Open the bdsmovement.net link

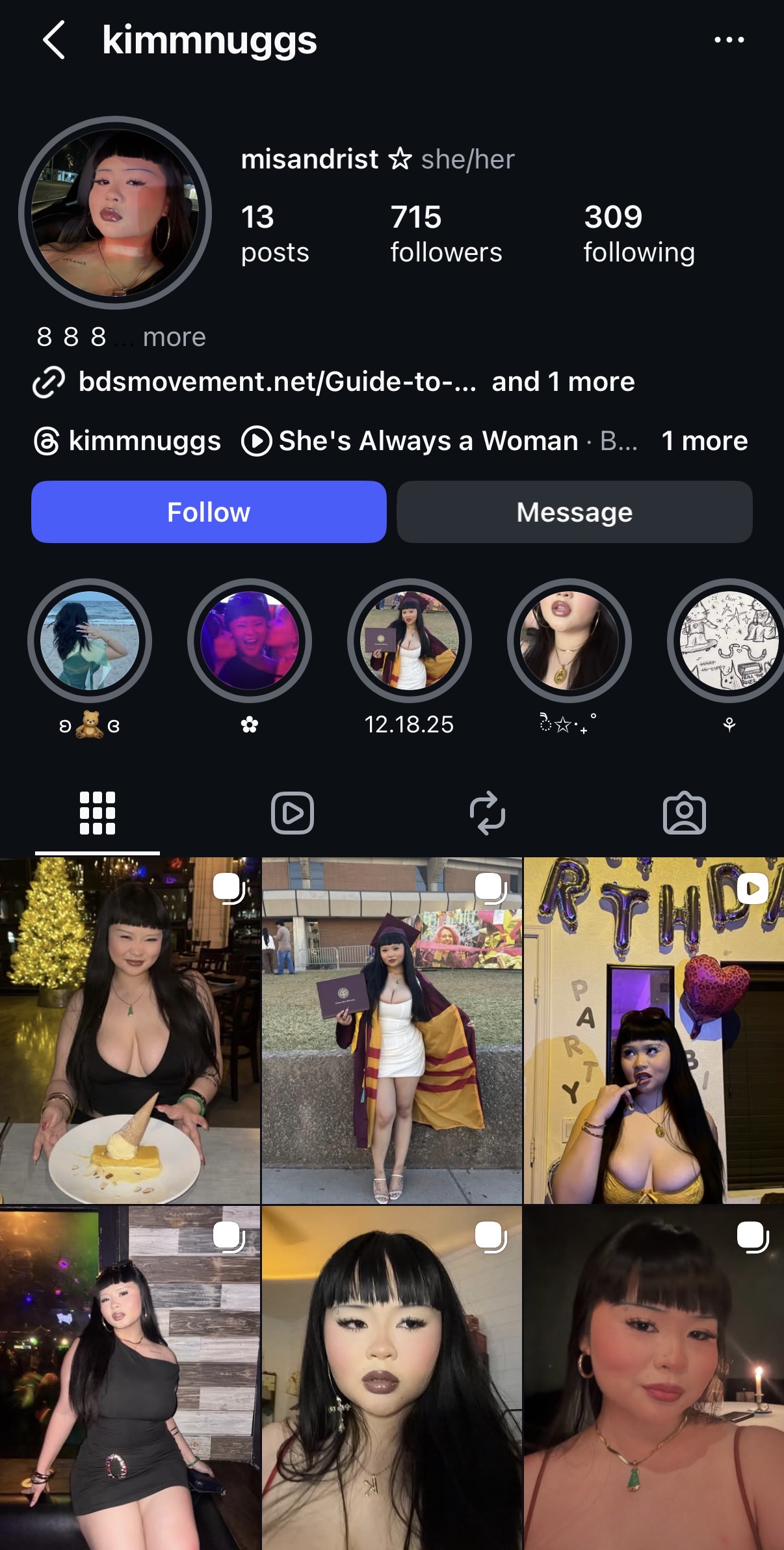coord(276,382)
